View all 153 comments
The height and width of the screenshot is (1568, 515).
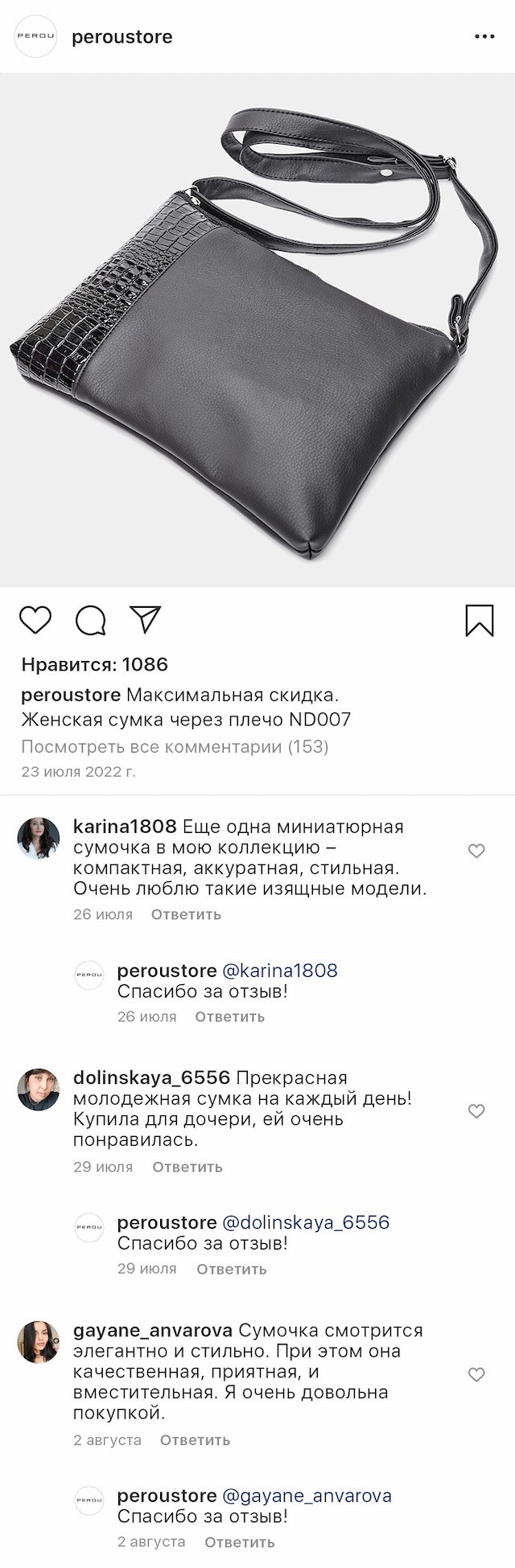click(x=175, y=746)
